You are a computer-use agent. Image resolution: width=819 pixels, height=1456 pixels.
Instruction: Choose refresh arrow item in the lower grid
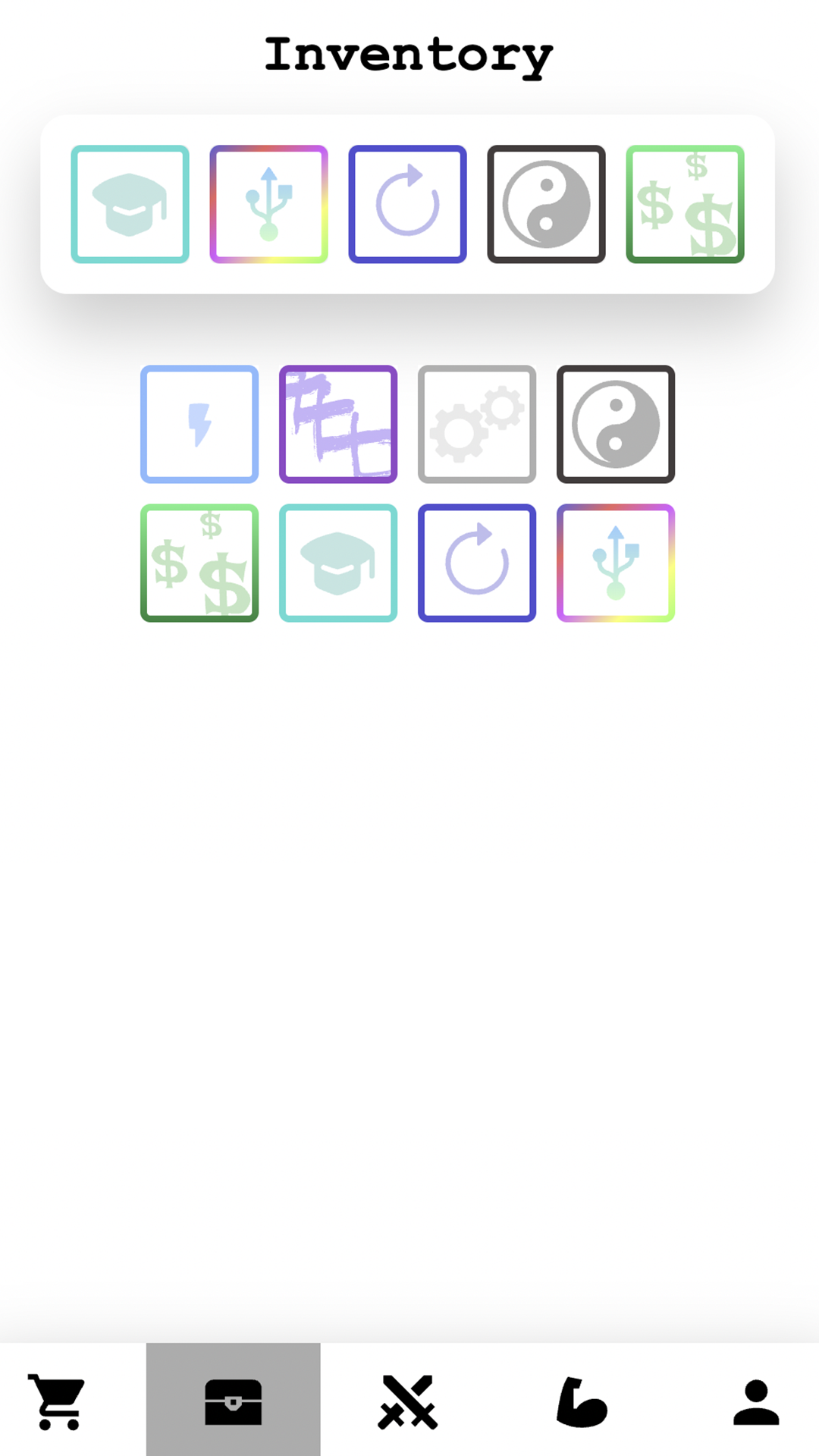477,563
